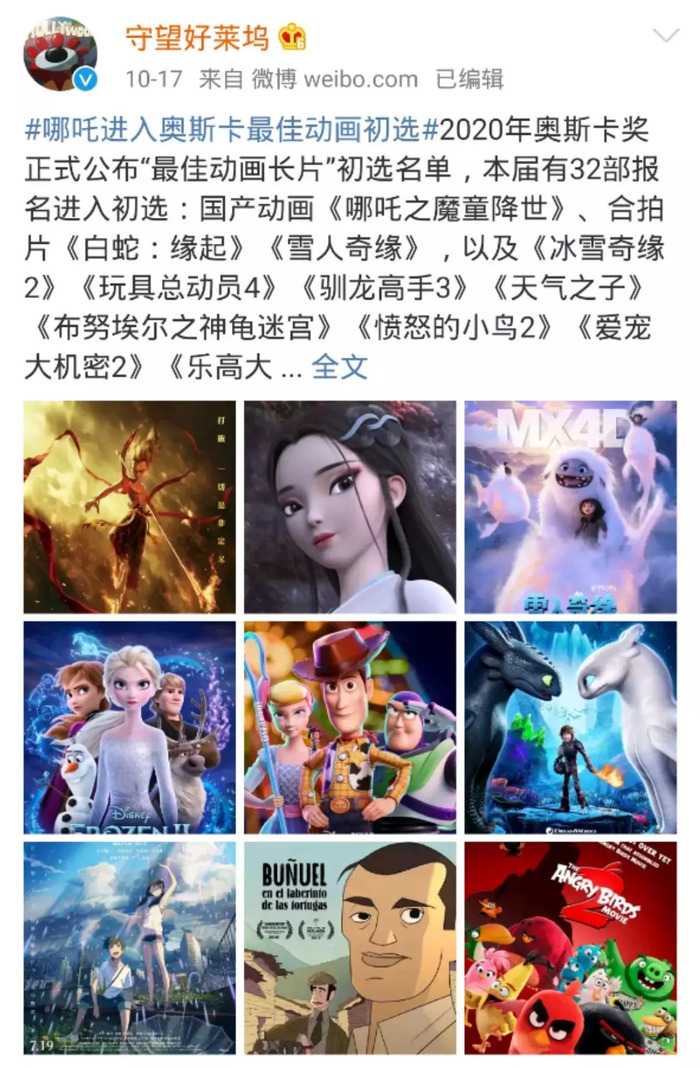Open the Weathering with You poster image
Viewport: 700px width, 1068px height.
(x=130, y=947)
